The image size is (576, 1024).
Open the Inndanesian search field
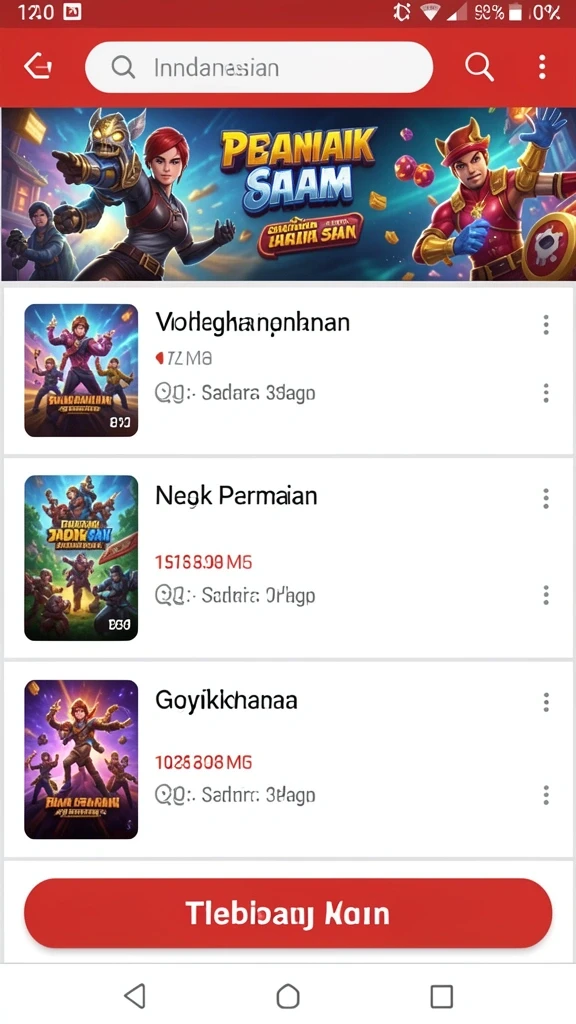tap(259, 67)
